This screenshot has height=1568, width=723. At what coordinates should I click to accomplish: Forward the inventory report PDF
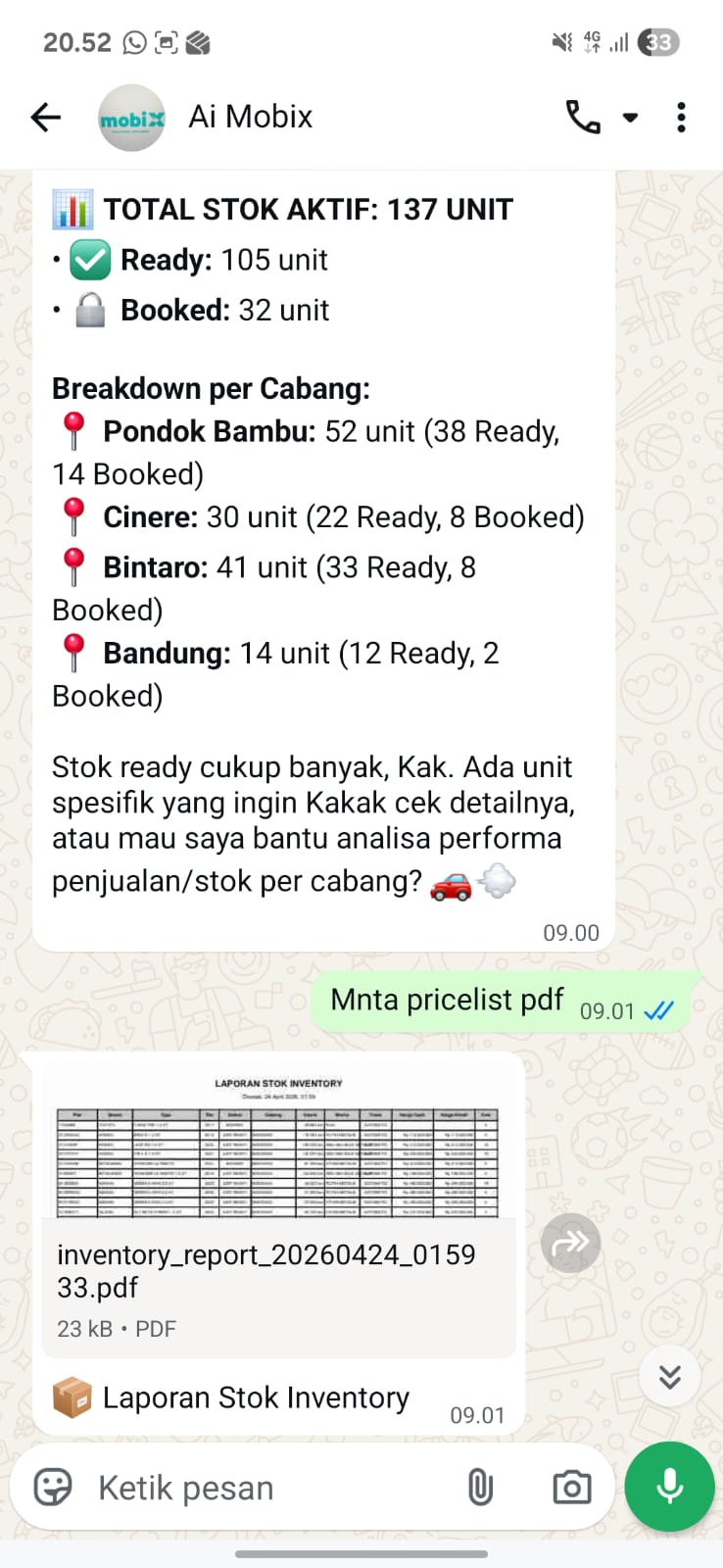pyautogui.click(x=570, y=1243)
